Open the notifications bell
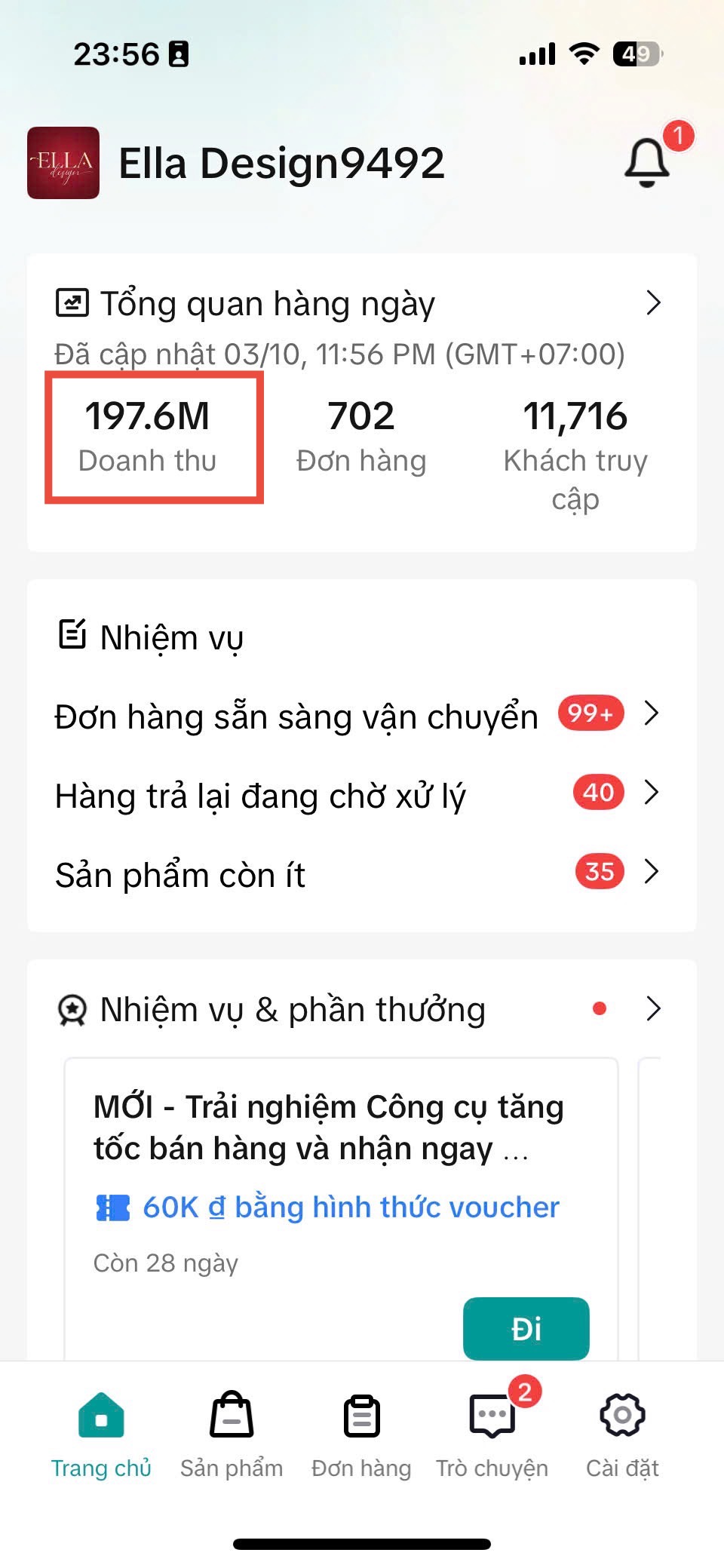The image size is (724, 1568). pos(647,162)
